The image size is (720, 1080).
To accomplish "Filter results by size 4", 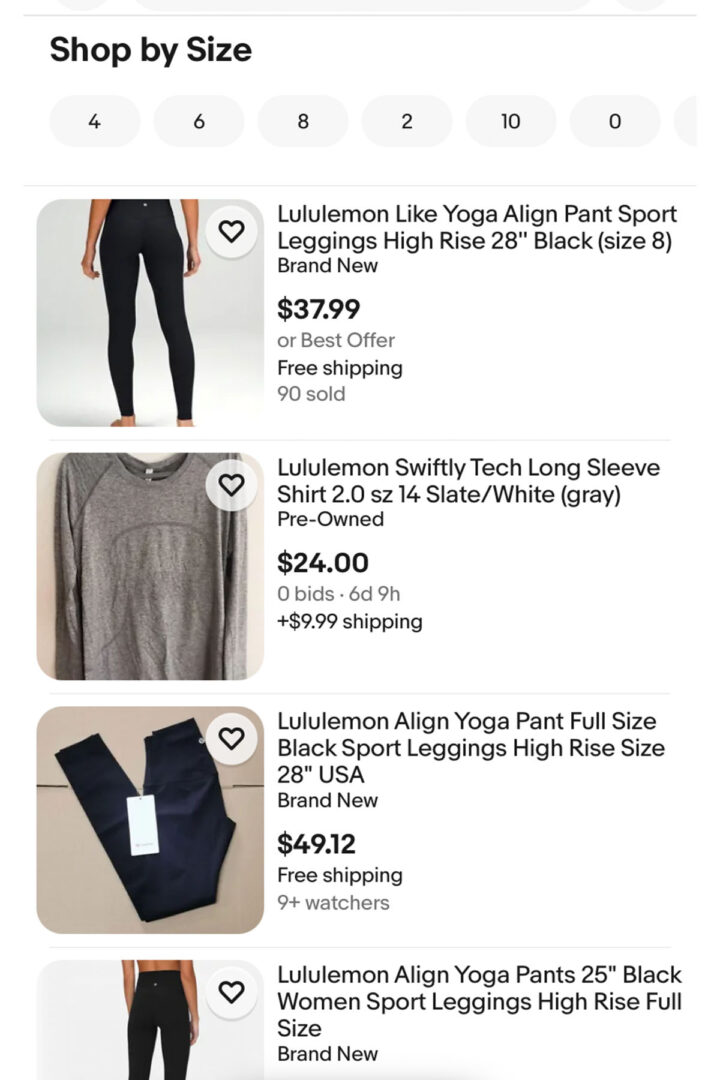I will [x=94, y=121].
